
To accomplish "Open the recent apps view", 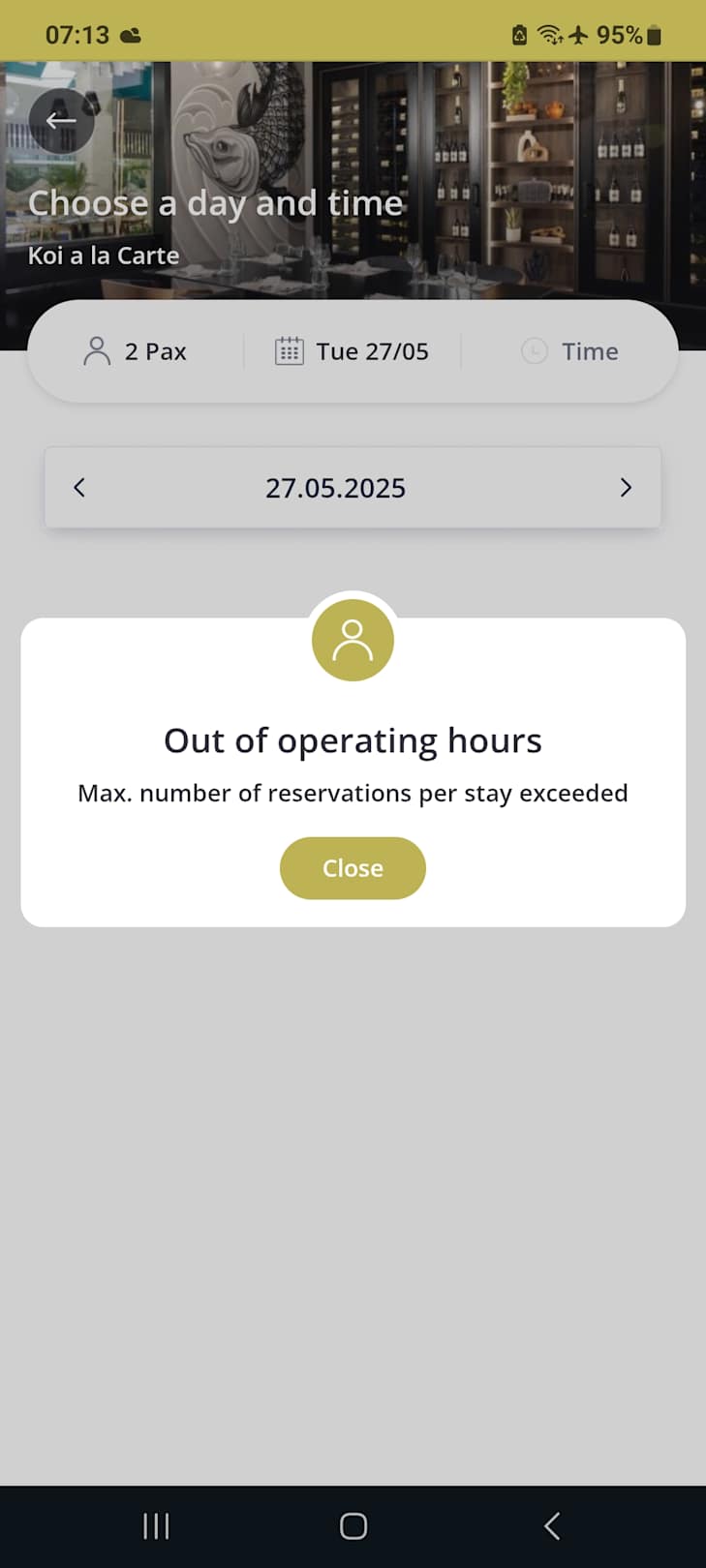I will point(156,1526).
